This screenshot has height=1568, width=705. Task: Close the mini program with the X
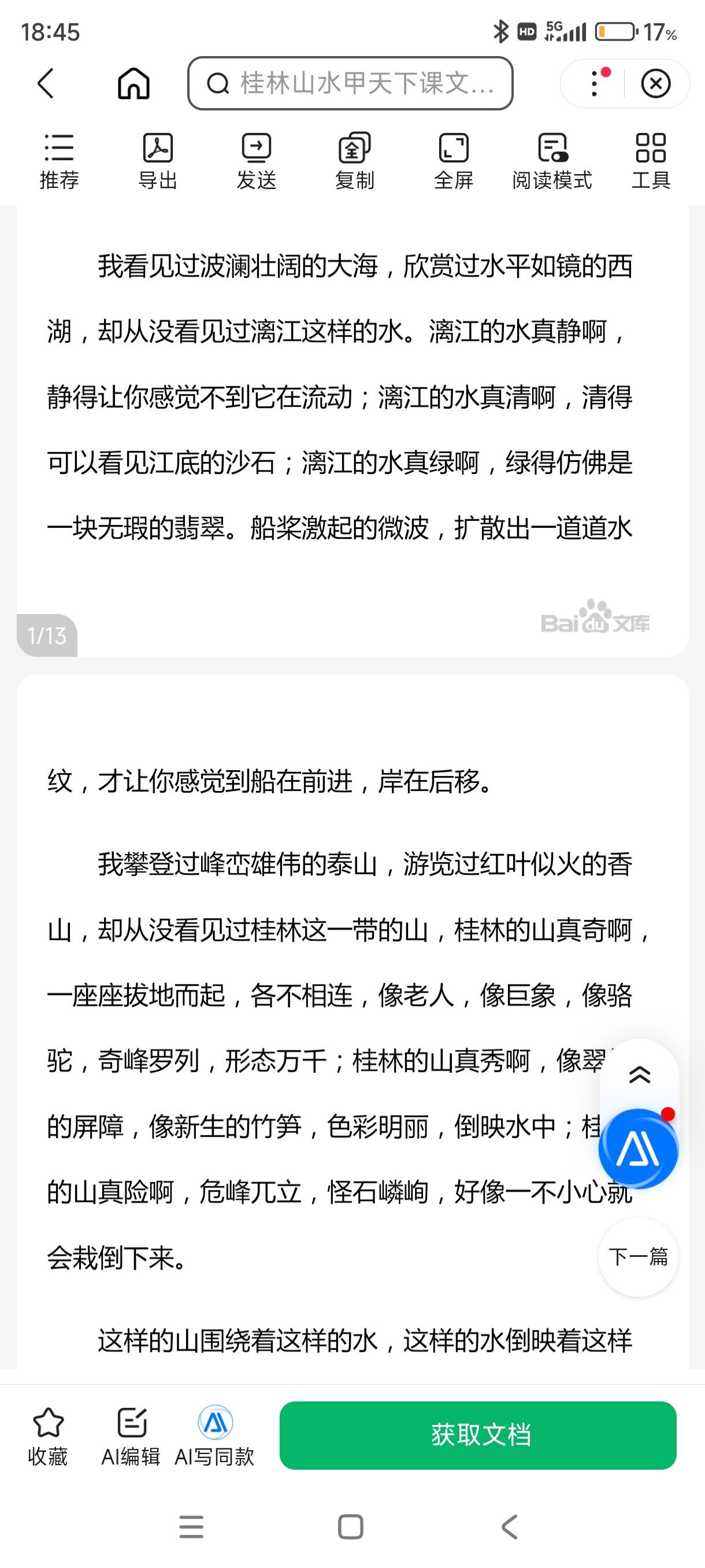tap(656, 83)
